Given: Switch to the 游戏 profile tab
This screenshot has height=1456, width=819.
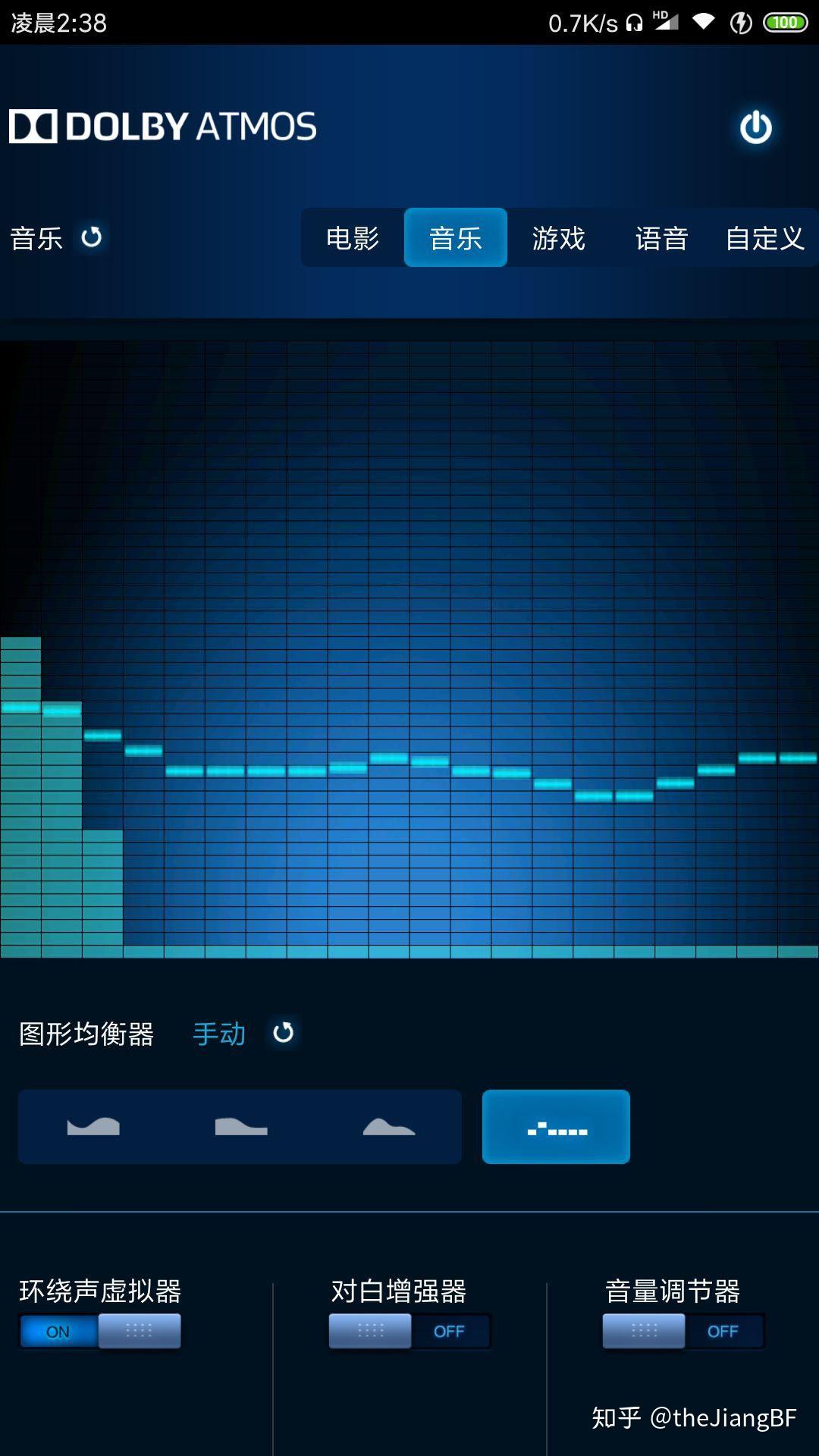Looking at the screenshot, I should point(558,238).
